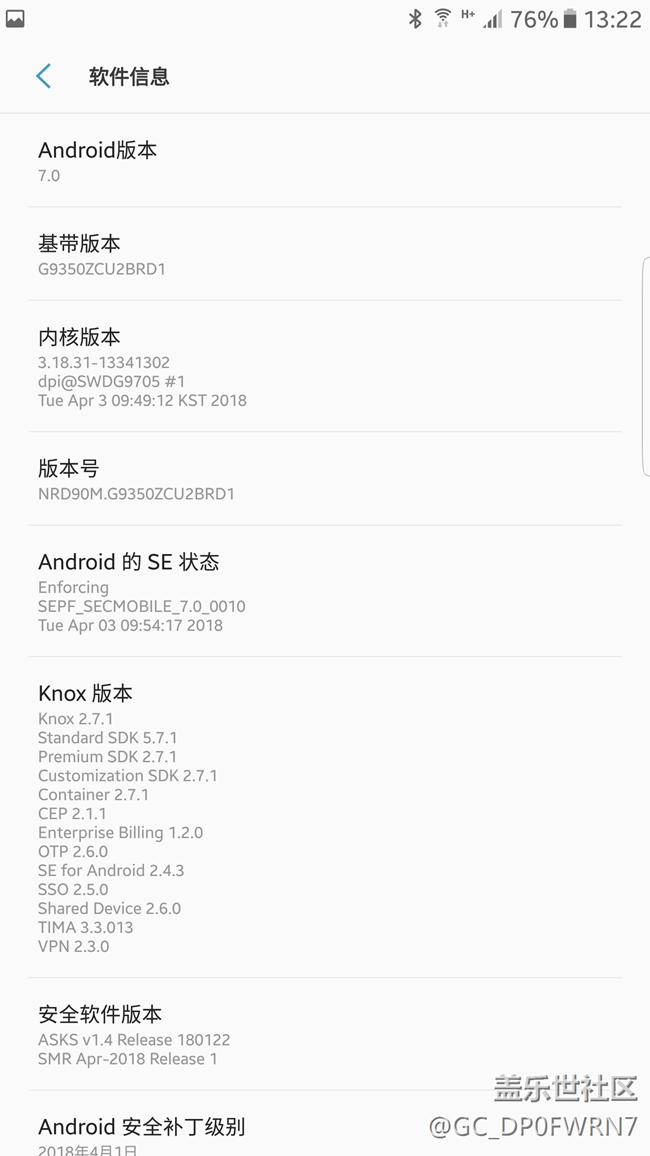Tap the Knox 版本 row
Image resolution: width=650 pixels, height=1156 pixels.
click(x=325, y=818)
